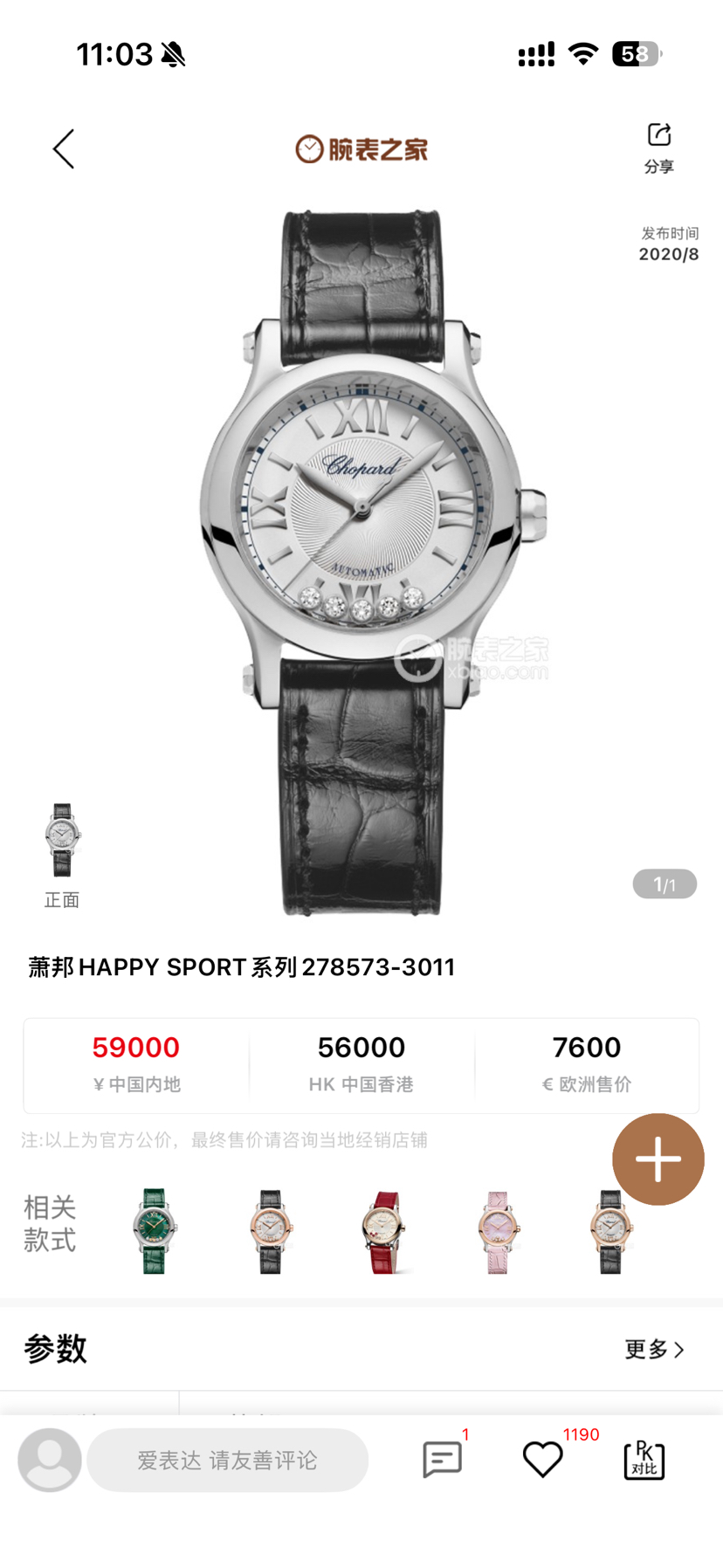
Task: Tap the comment field 爱表达 请友善评论
Action: (x=227, y=1461)
